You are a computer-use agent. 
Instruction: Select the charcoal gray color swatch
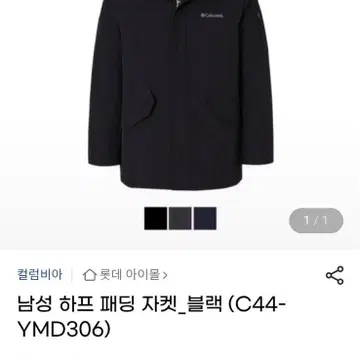pyautogui.click(x=180, y=218)
